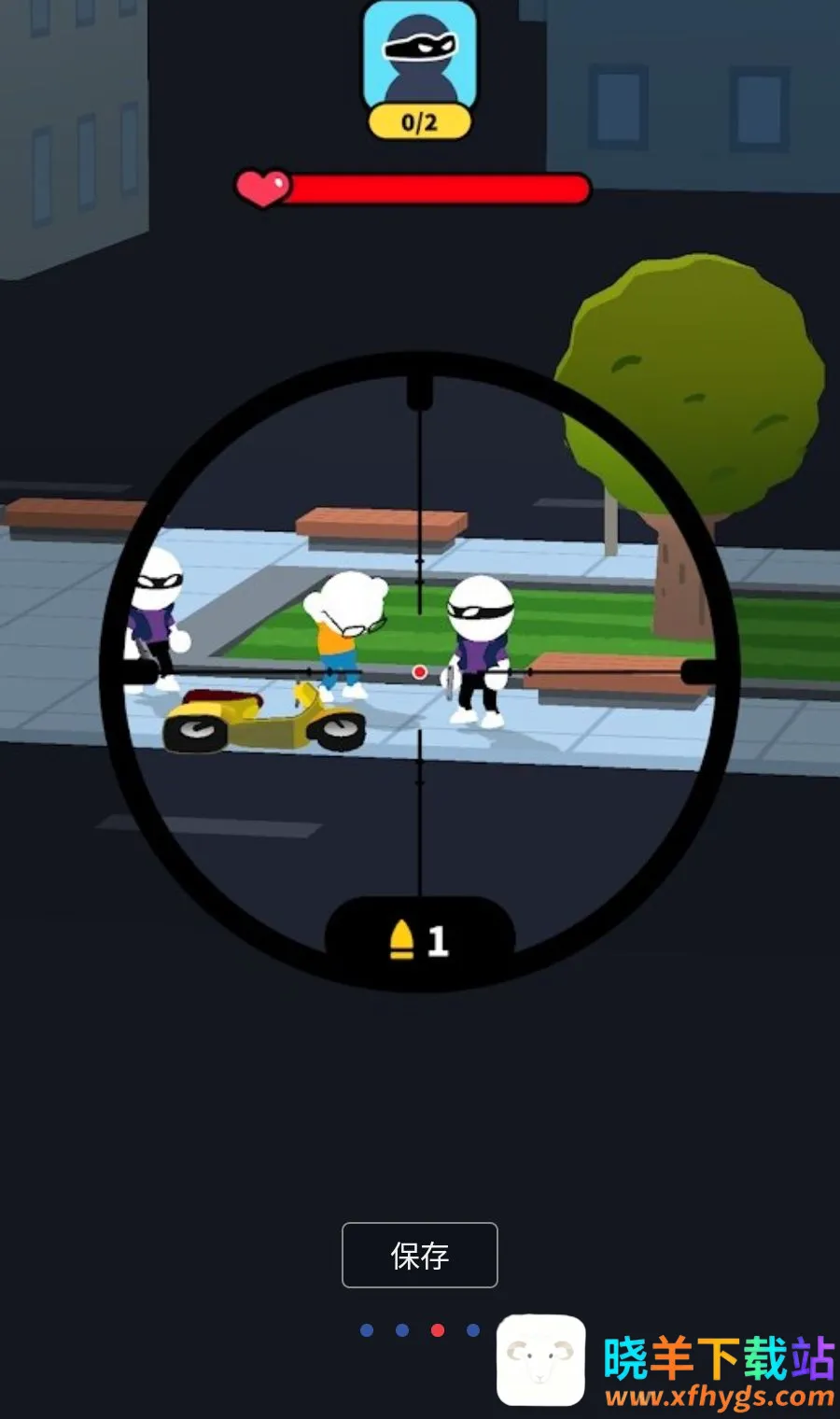
Task: Go to the fourth page indicator dot
Action: tap(473, 1330)
